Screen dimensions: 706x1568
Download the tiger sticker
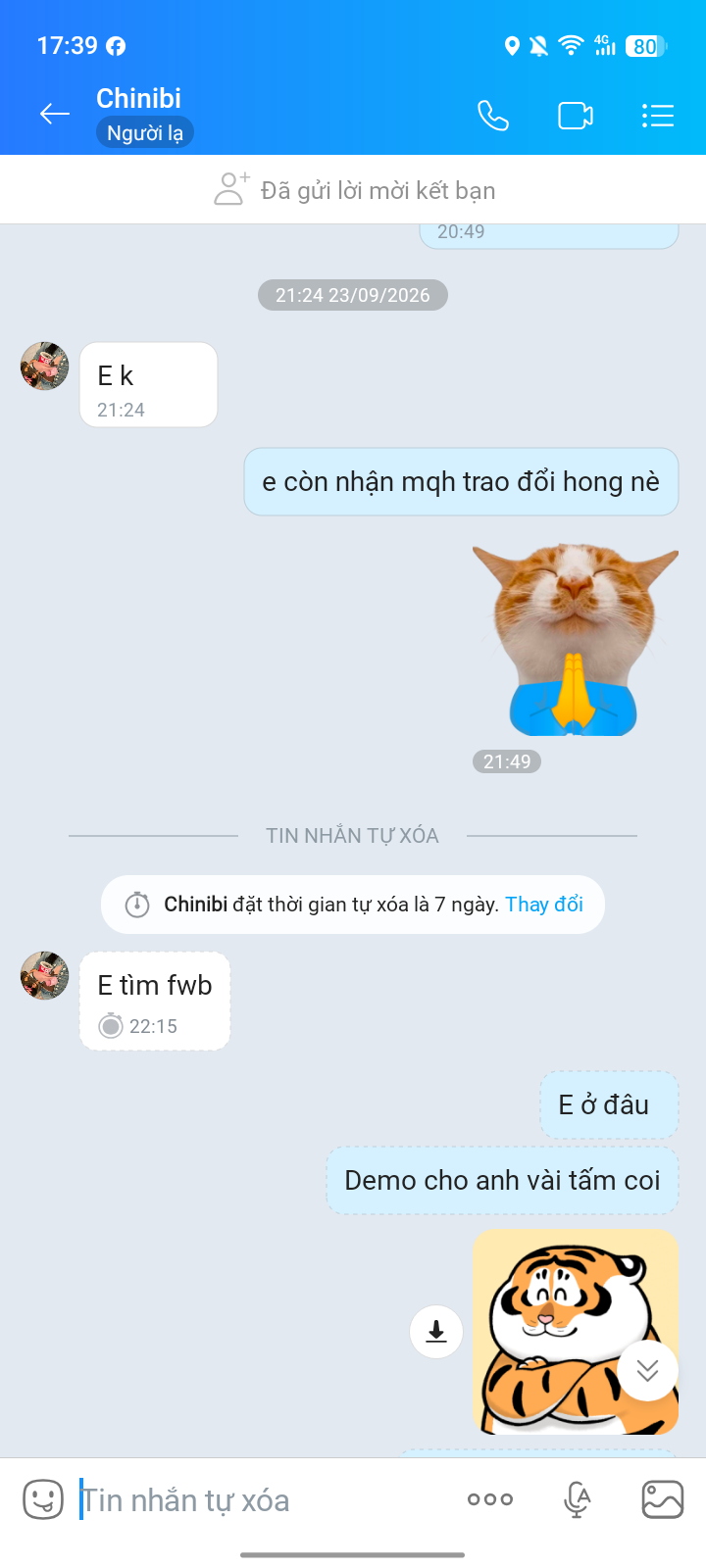[436, 1332]
